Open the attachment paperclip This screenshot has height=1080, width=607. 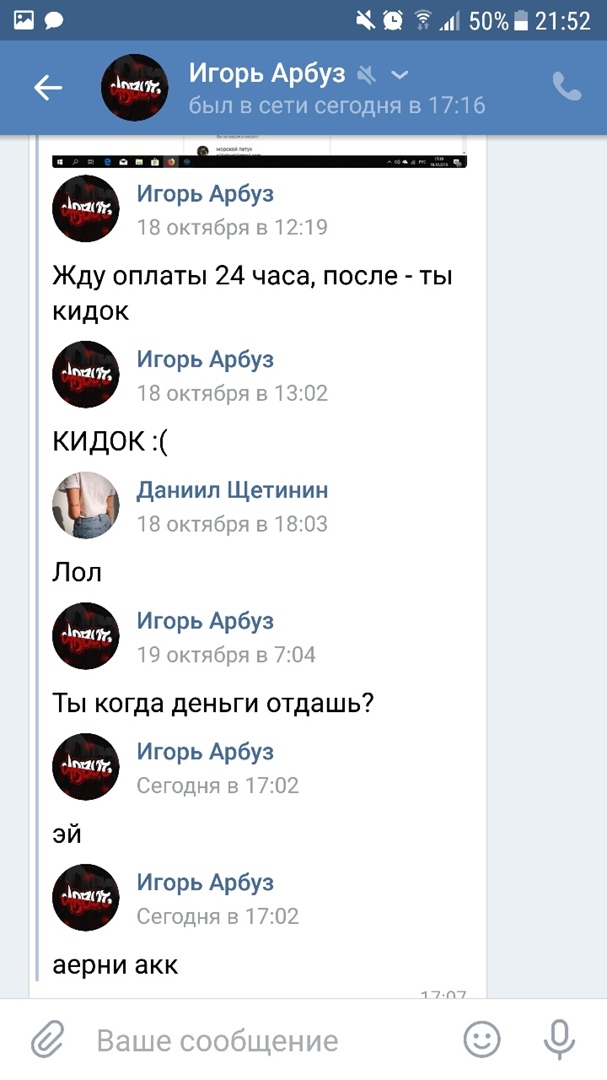pos(47,1040)
